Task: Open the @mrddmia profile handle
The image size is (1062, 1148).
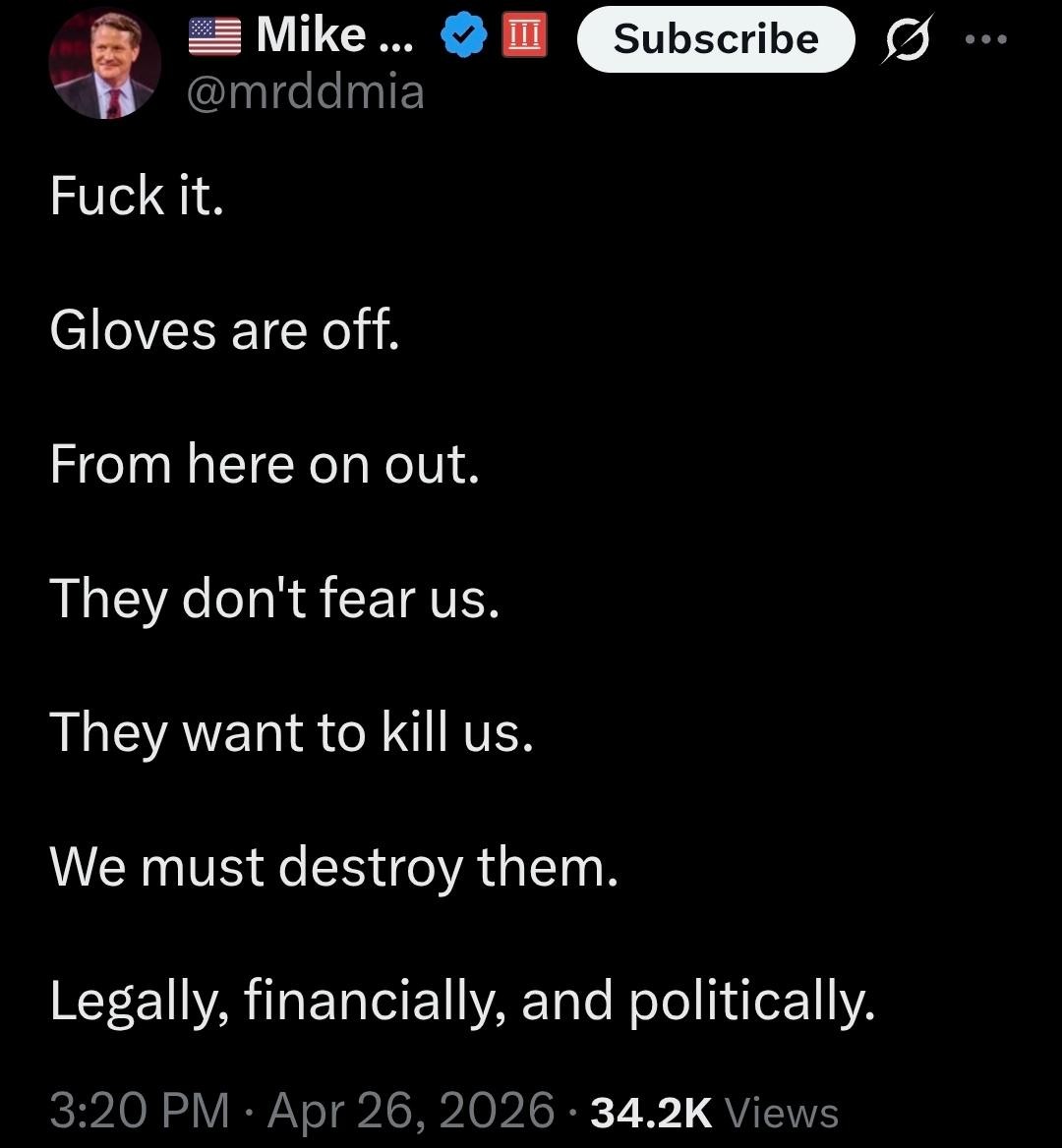Action: coord(306,92)
